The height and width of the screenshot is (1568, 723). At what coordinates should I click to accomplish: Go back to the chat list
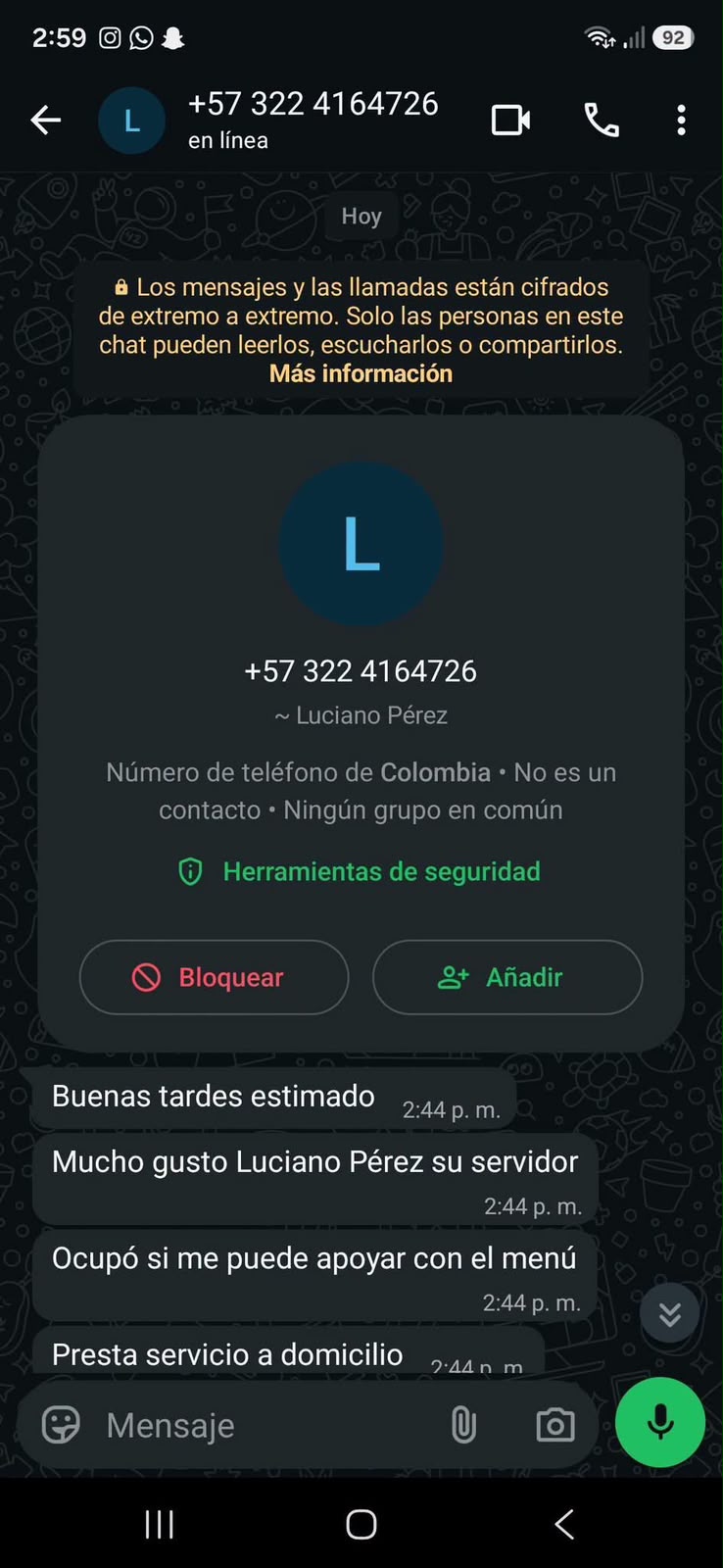(45, 121)
